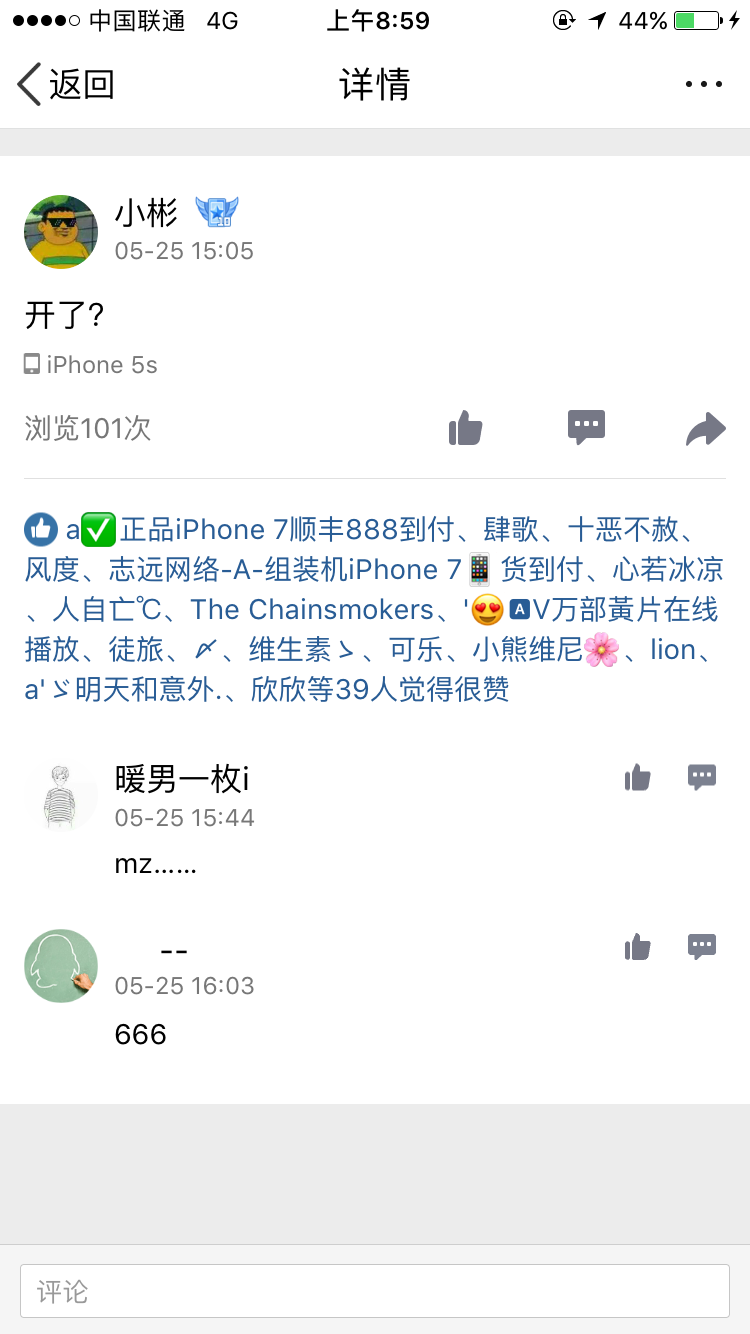Reply to 暖男一枚i's comment
The height and width of the screenshot is (1334, 750).
[x=702, y=777]
